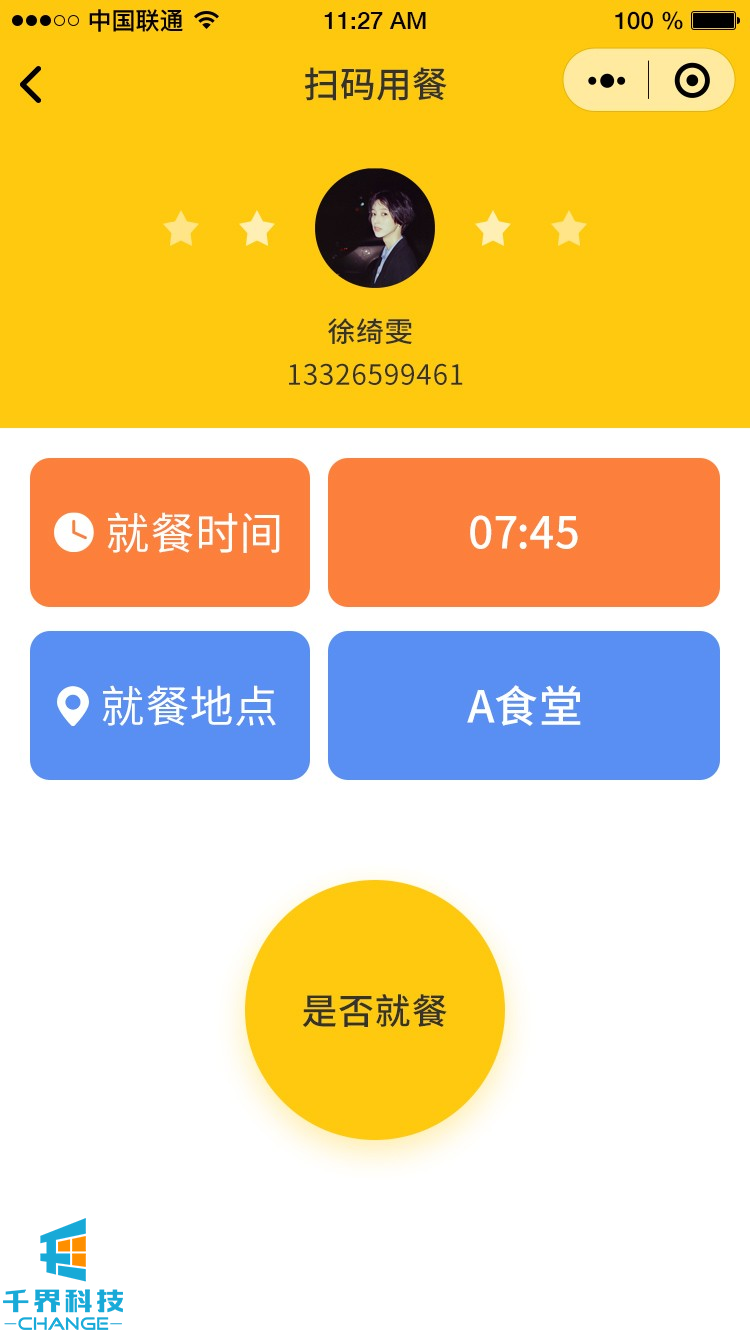Viewport: 750px width, 1334px height.
Task: Open the profile avatar of 徐绮雯
Action: click(x=375, y=228)
